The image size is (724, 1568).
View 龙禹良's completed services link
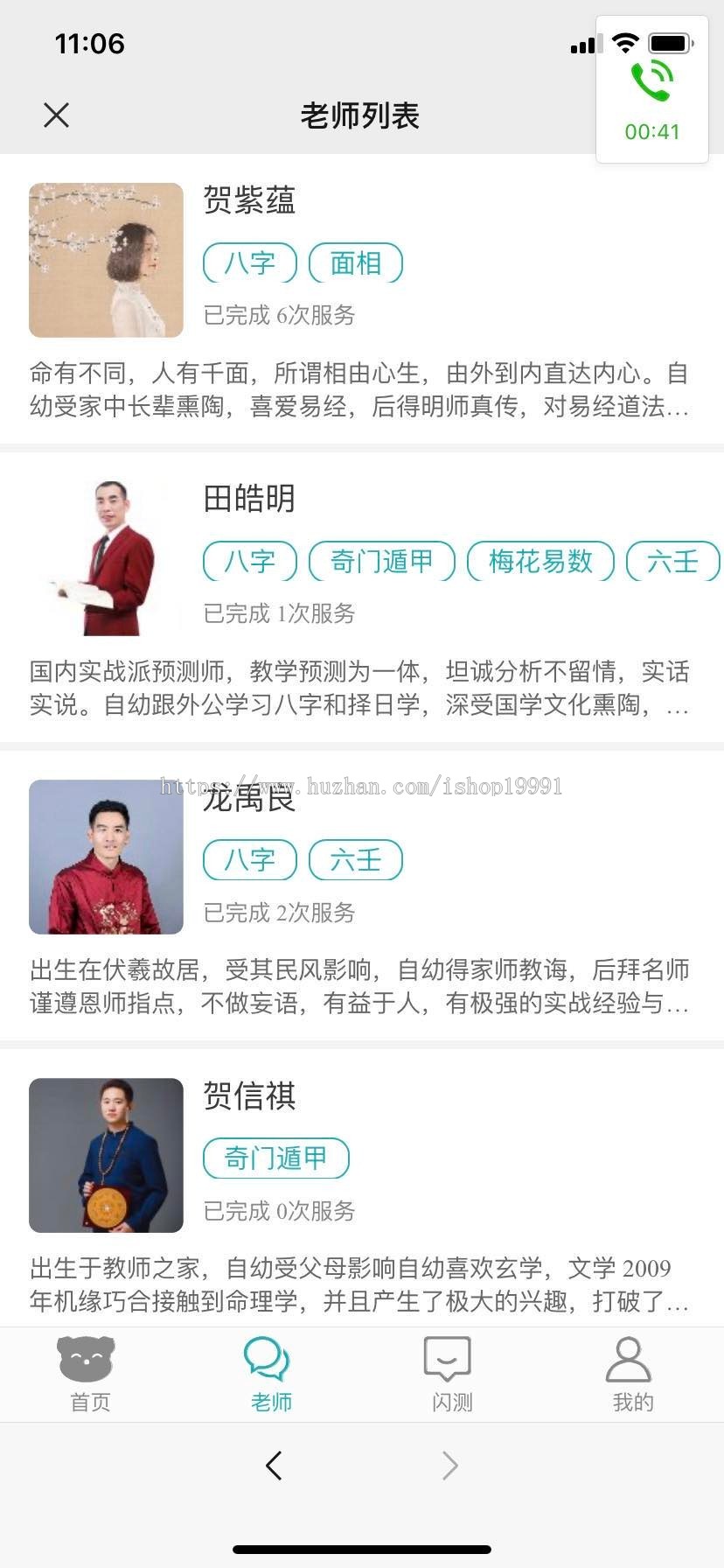click(x=278, y=913)
